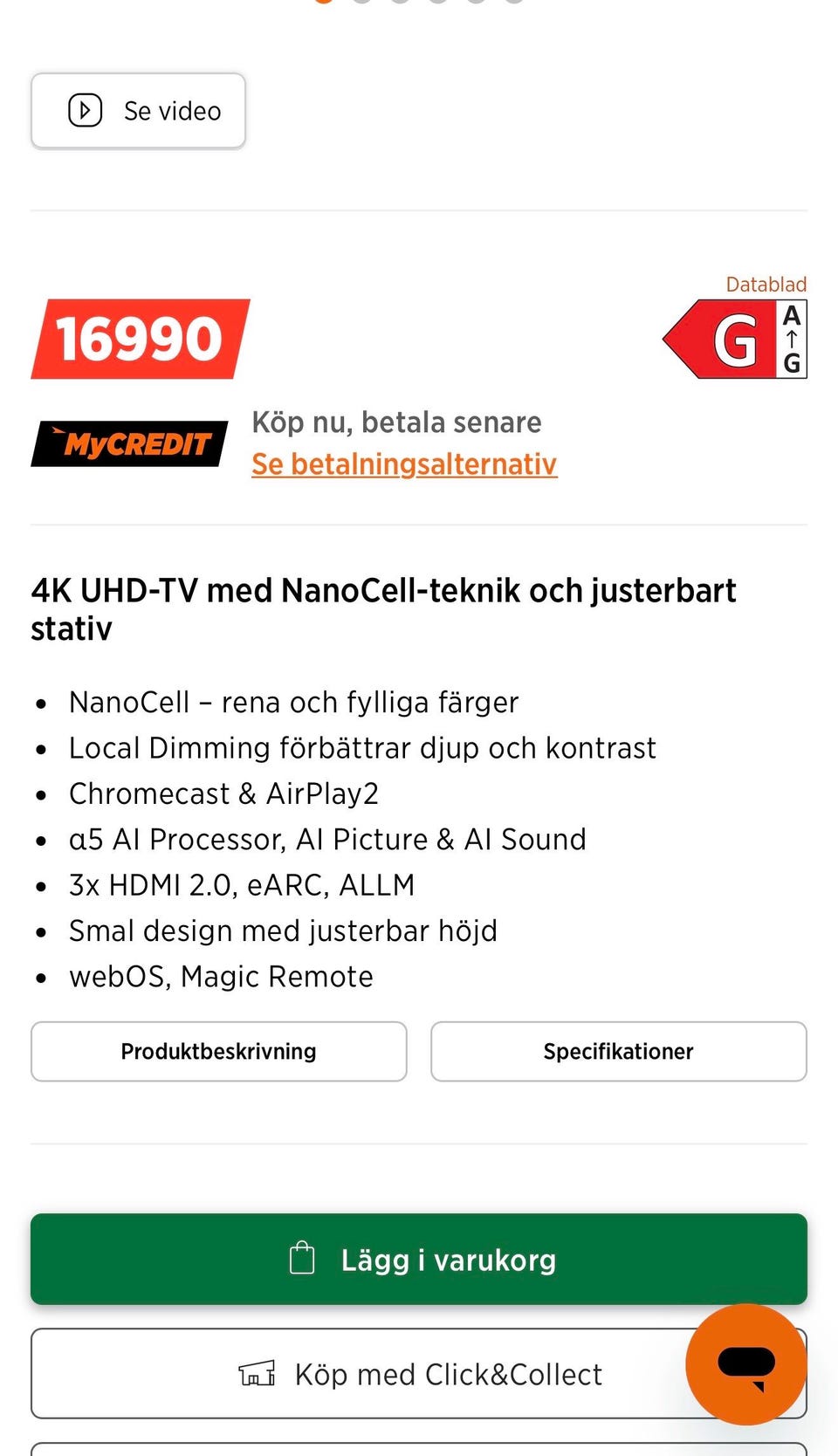The height and width of the screenshot is (1456, 838).
Task: Click the shopping bag icon on Lägg i varukorg
Action: coord(303,1260)
